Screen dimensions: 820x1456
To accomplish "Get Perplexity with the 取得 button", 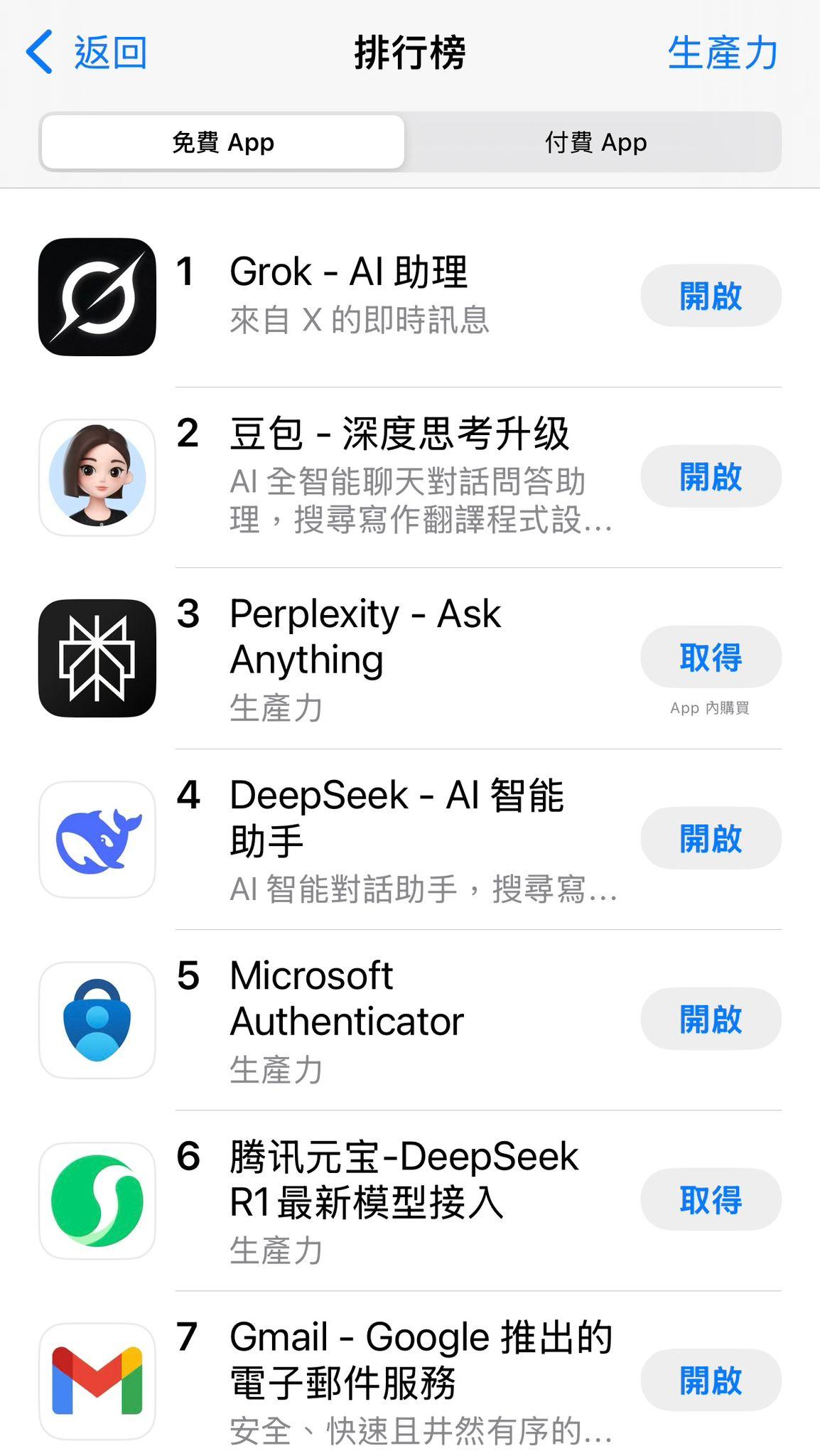I will [x=711, y=657].
